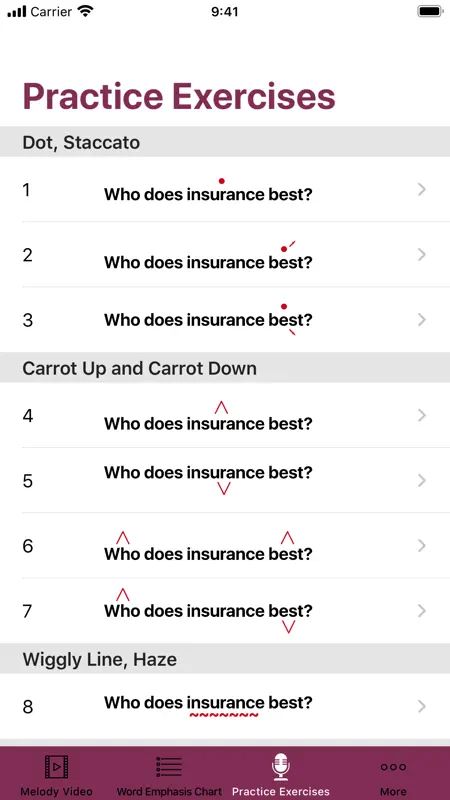Select exercise number 3
The width and height of the screenshot is (450, 800).
coord(225,320)
